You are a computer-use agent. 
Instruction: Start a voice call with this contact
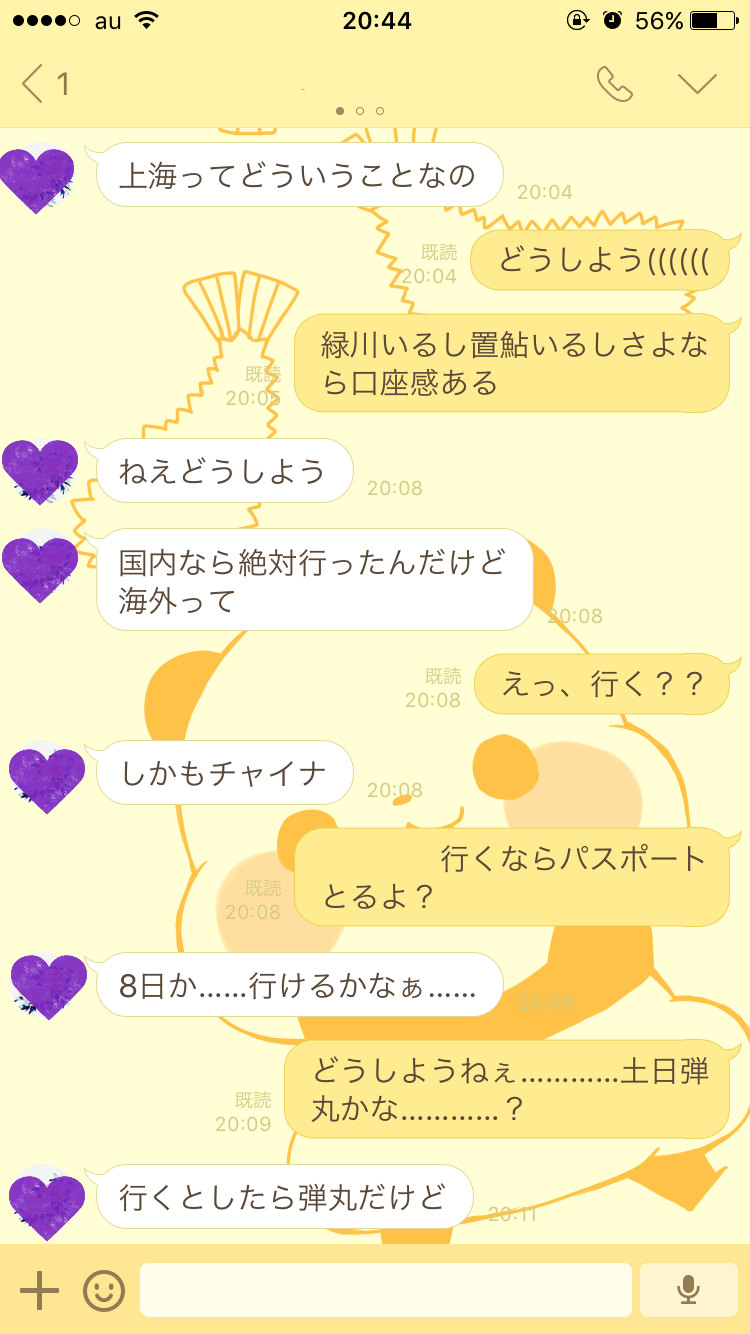tap(615, 84)
